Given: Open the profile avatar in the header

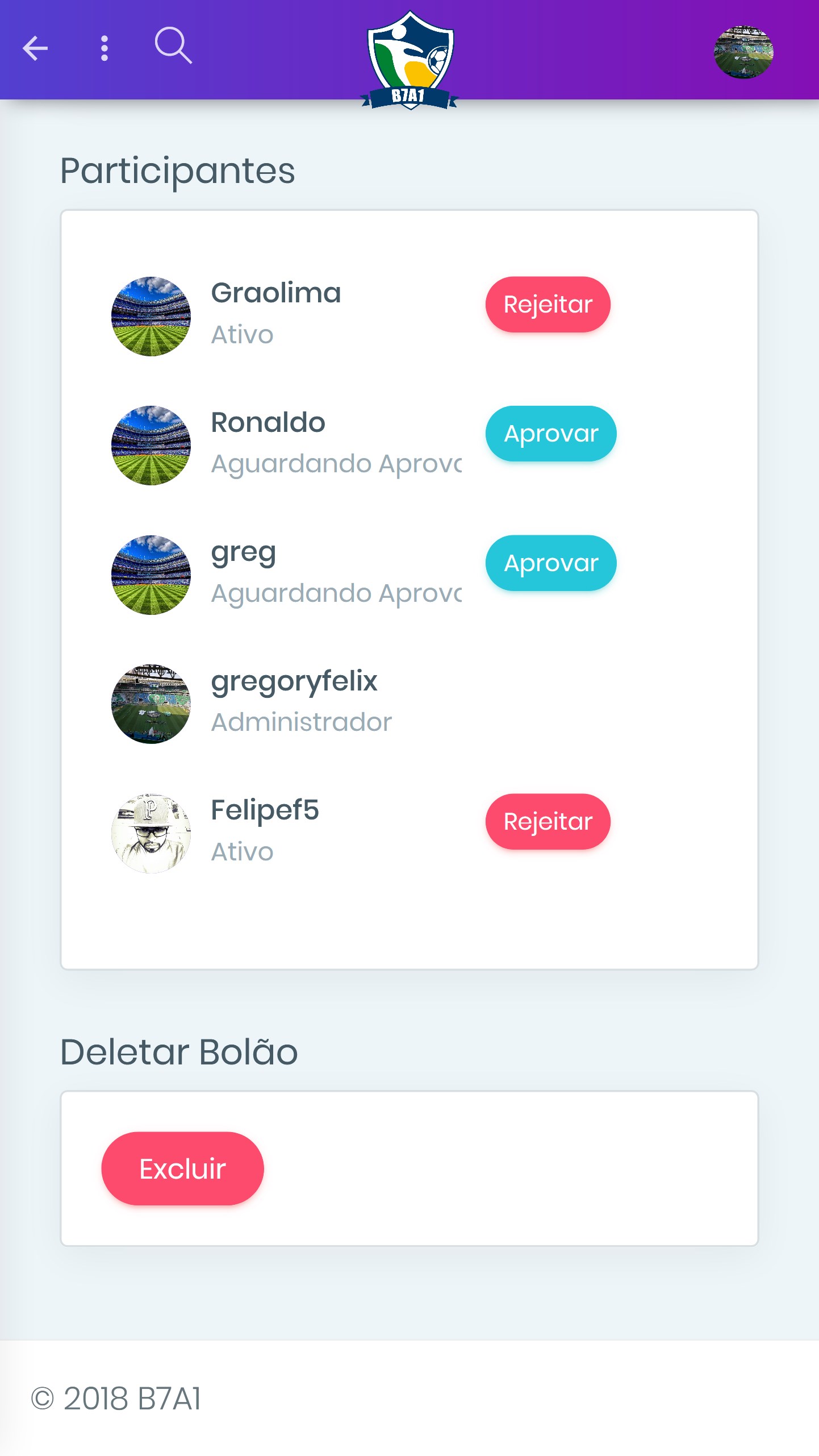Looking at the screenshot, I should click(x=743, y=52).
